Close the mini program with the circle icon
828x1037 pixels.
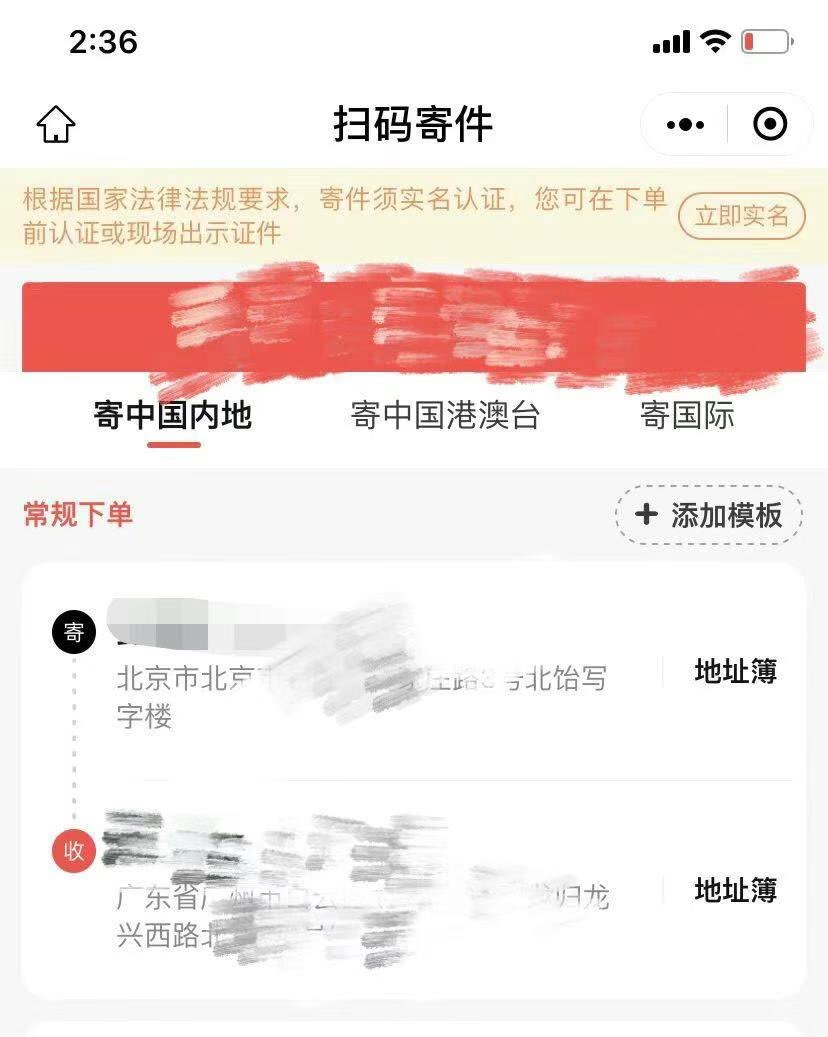point(769,125)
